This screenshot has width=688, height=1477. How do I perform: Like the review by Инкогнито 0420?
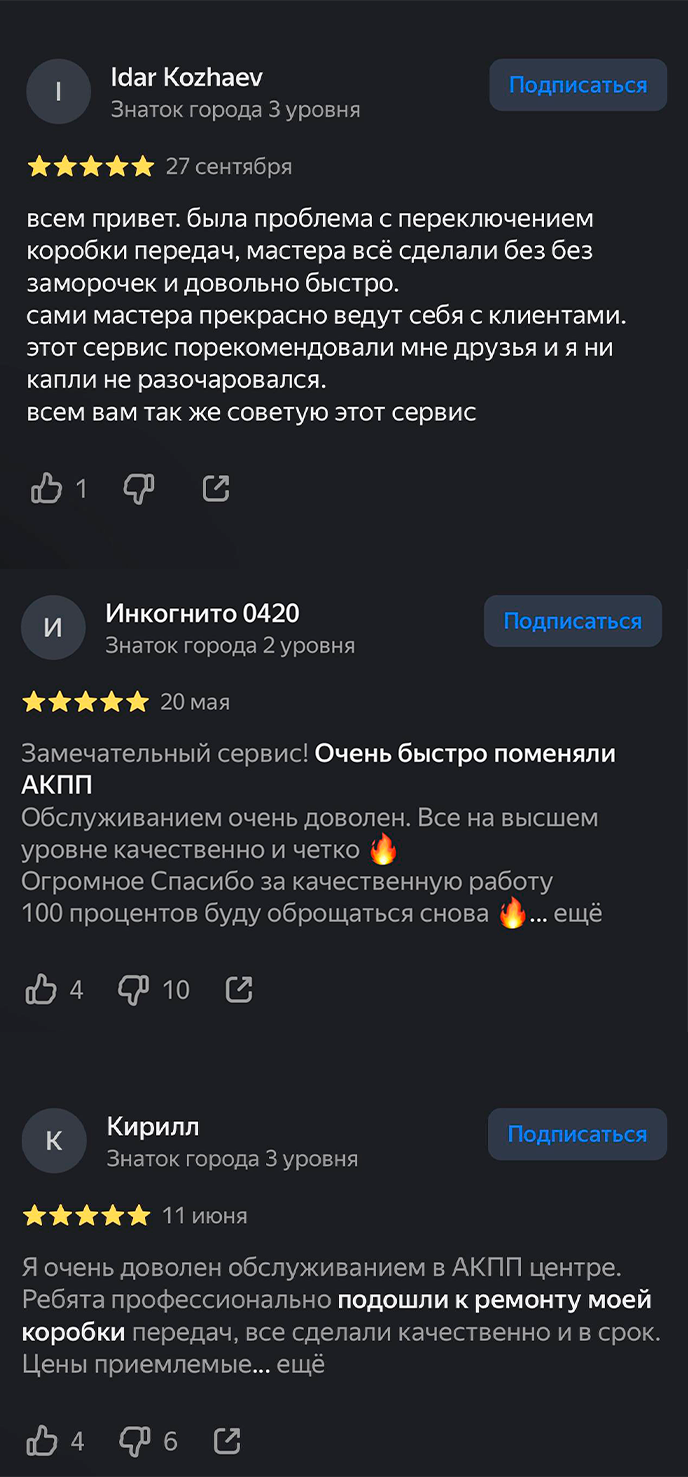(41, 990)
